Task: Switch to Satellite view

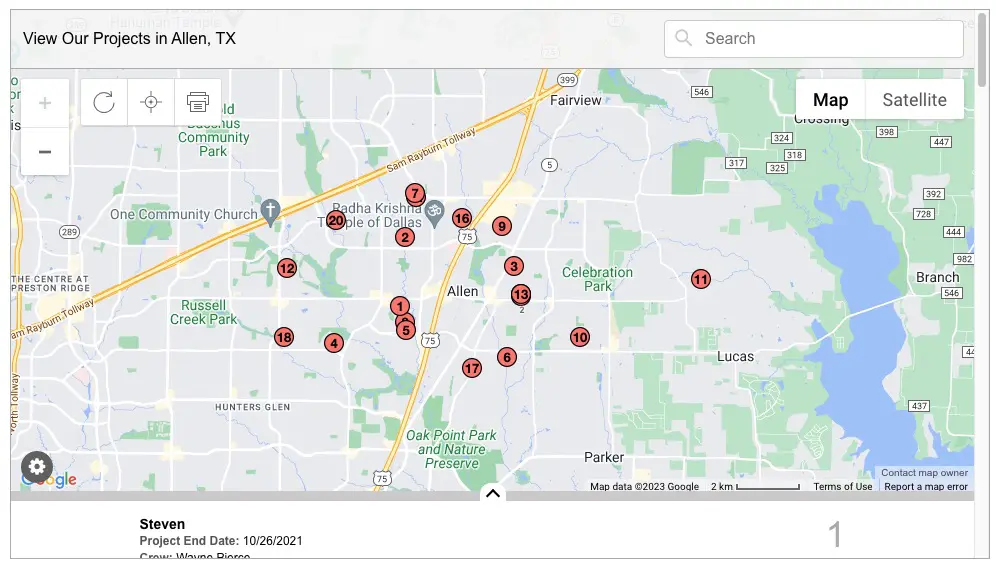Action: coord(914,100)
